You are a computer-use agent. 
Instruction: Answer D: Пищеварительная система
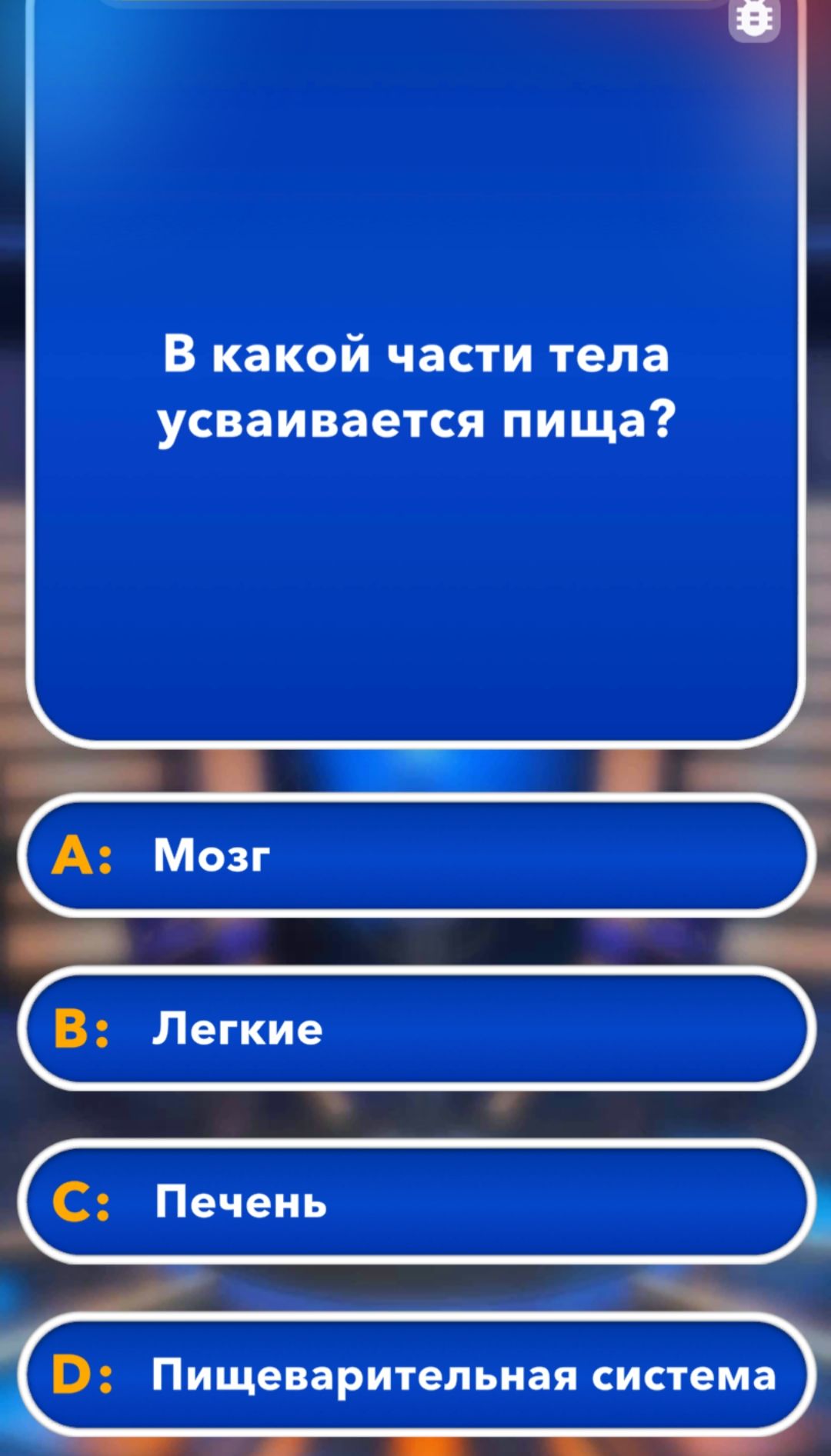pyautogui.click(x=415, y=1374)
